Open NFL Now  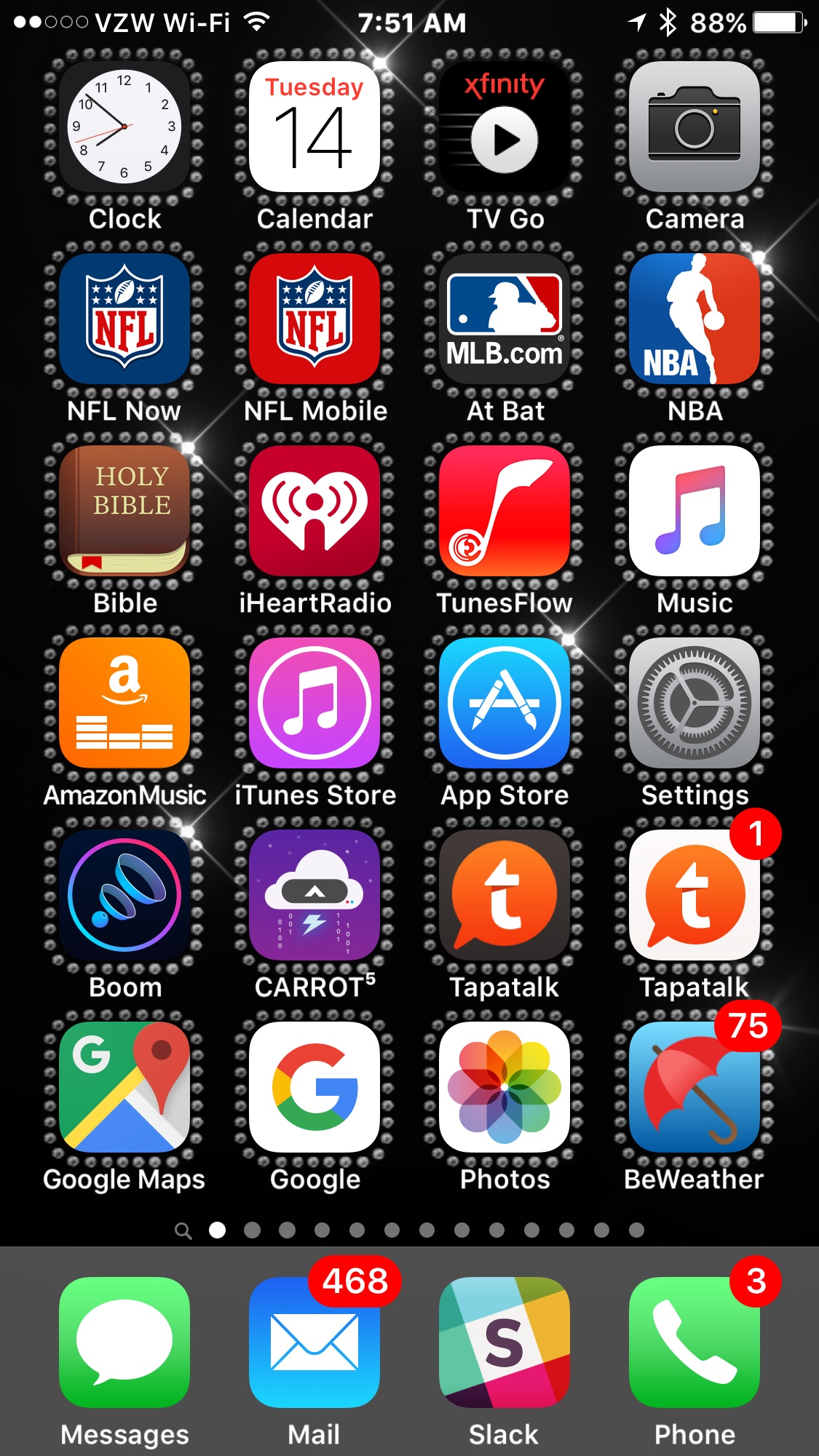tap(124, 319)
